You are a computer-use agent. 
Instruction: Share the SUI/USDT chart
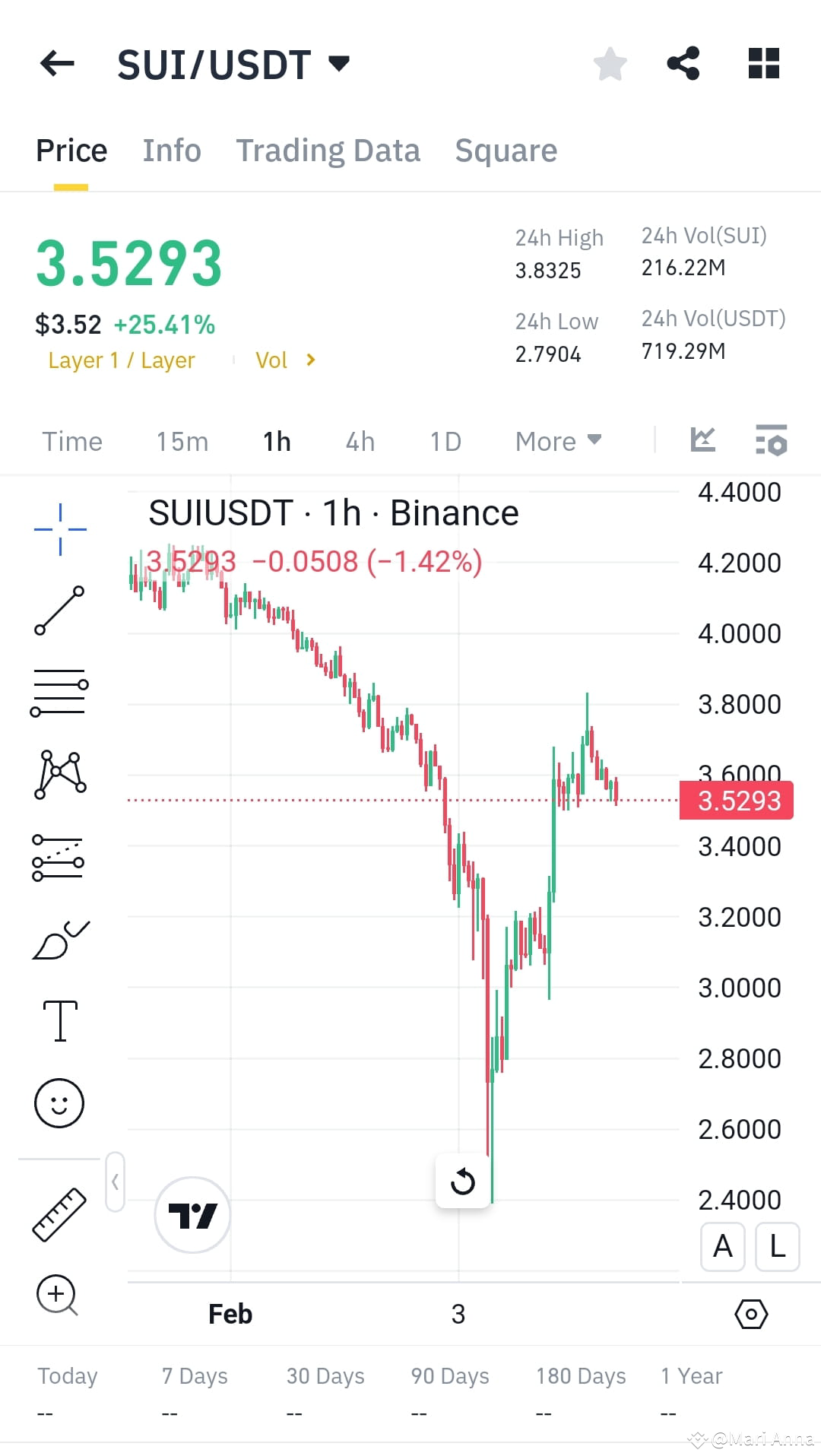[x=683, y=63]
